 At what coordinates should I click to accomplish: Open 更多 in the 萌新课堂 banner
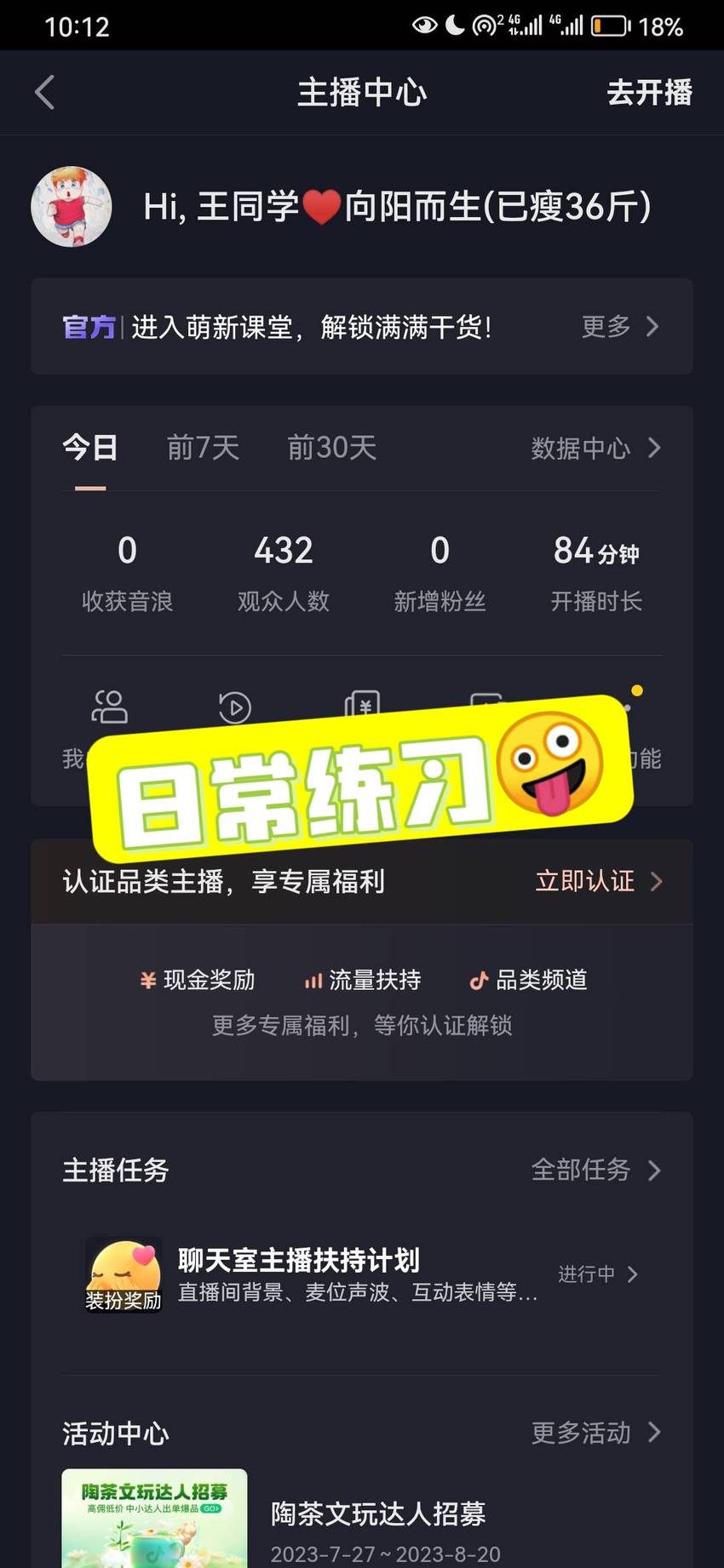620,326
